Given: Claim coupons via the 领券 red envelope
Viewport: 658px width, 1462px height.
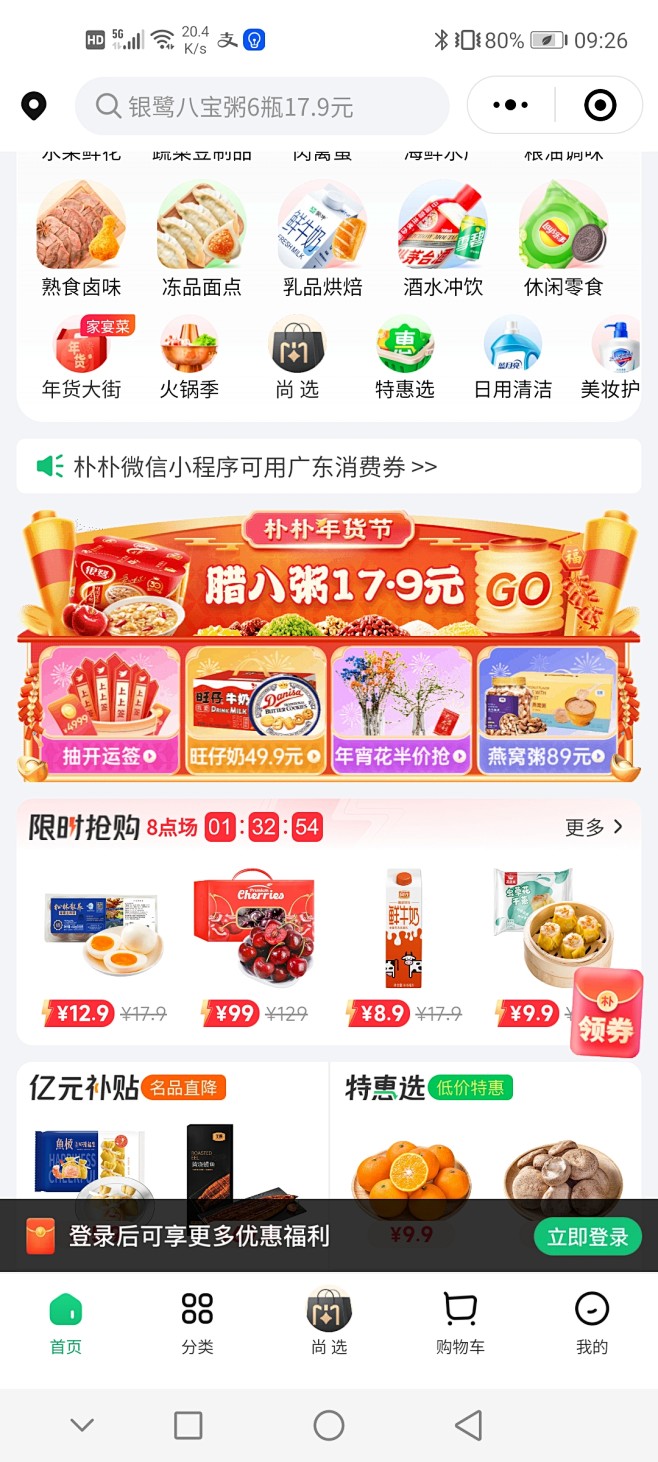Looking at the screenshot, I should (606, 1013).
